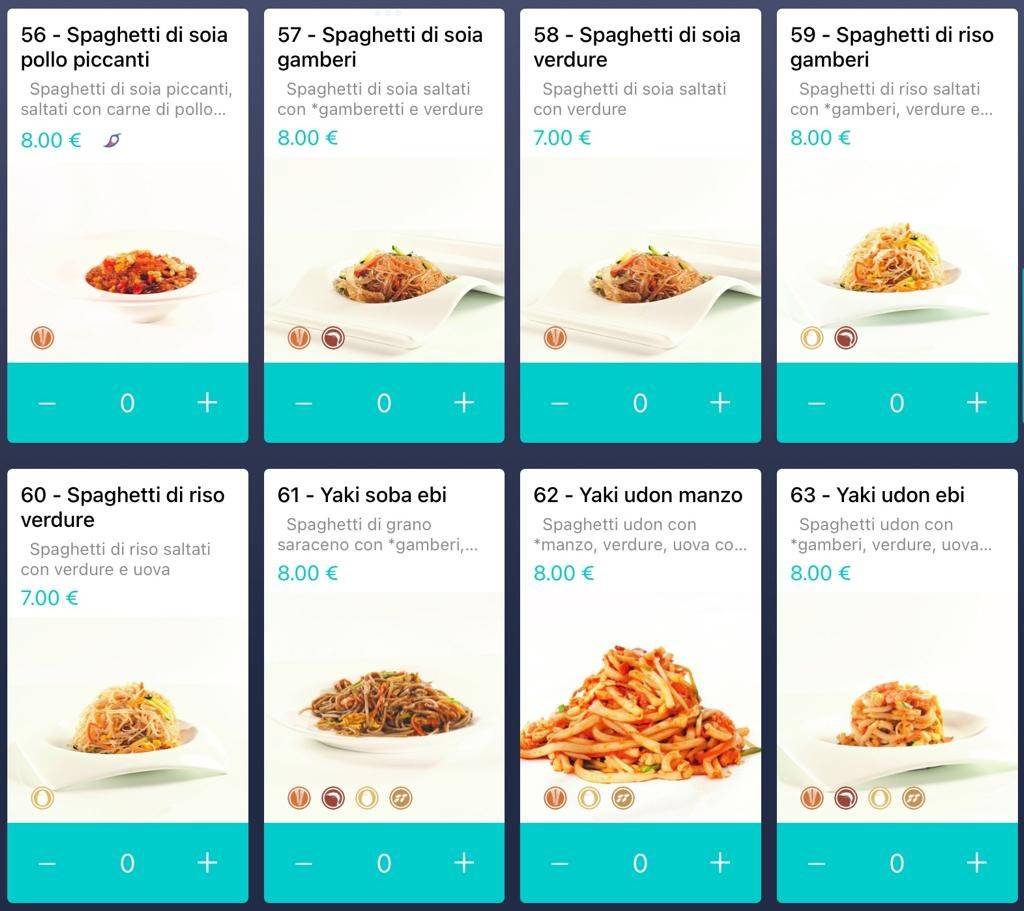1024x911 pixels.
Task: Decrease quantity of Spaghetti di soia pollo piccanti
Action: coord(47,403)
